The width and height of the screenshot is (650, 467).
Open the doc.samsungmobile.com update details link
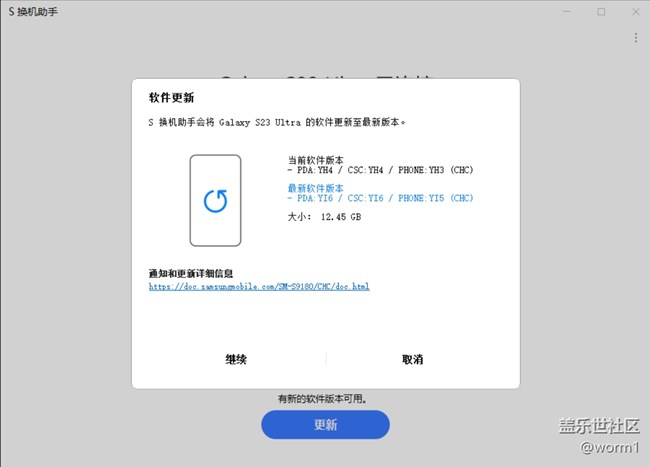[x=259, y=287]
